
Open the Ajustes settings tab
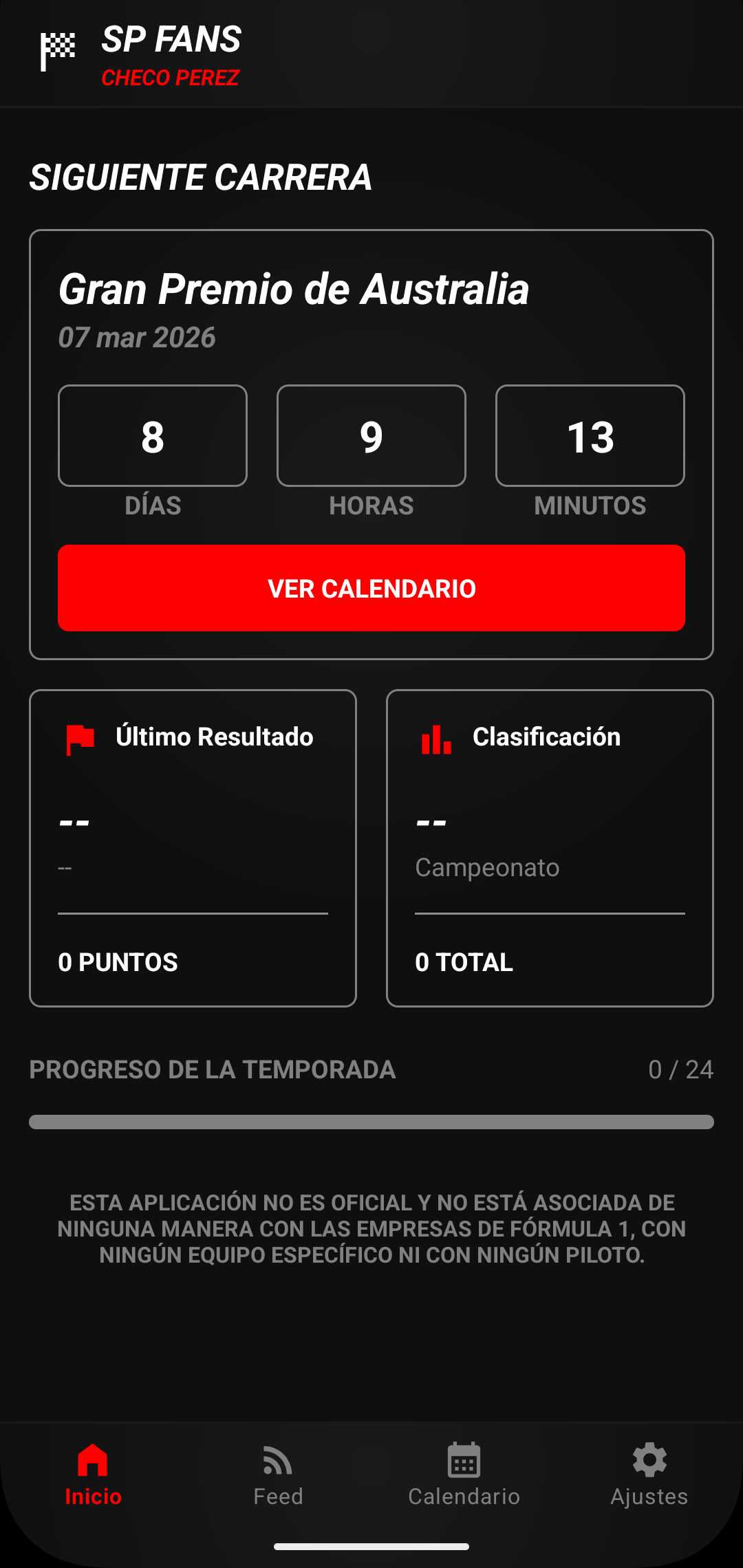click(x=649, y=1474)
